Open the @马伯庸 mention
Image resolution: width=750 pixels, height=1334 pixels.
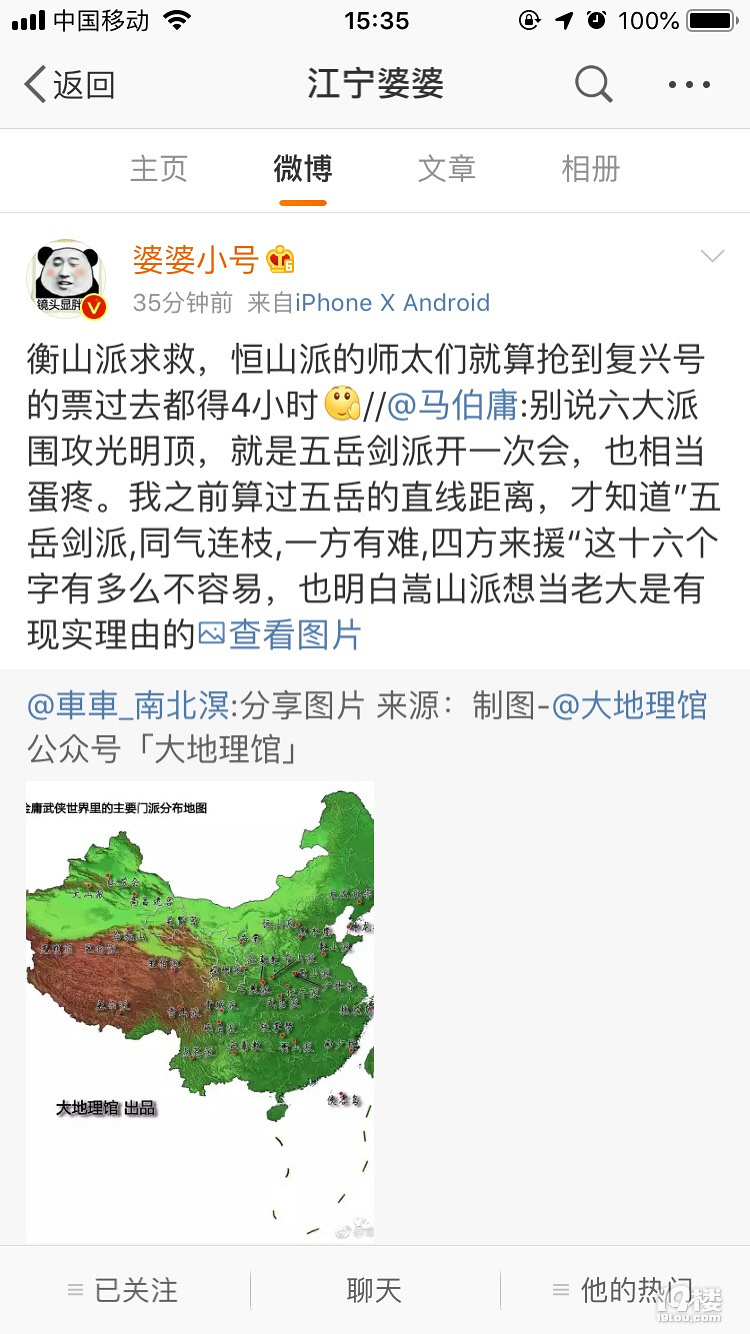tap(451, 406)
